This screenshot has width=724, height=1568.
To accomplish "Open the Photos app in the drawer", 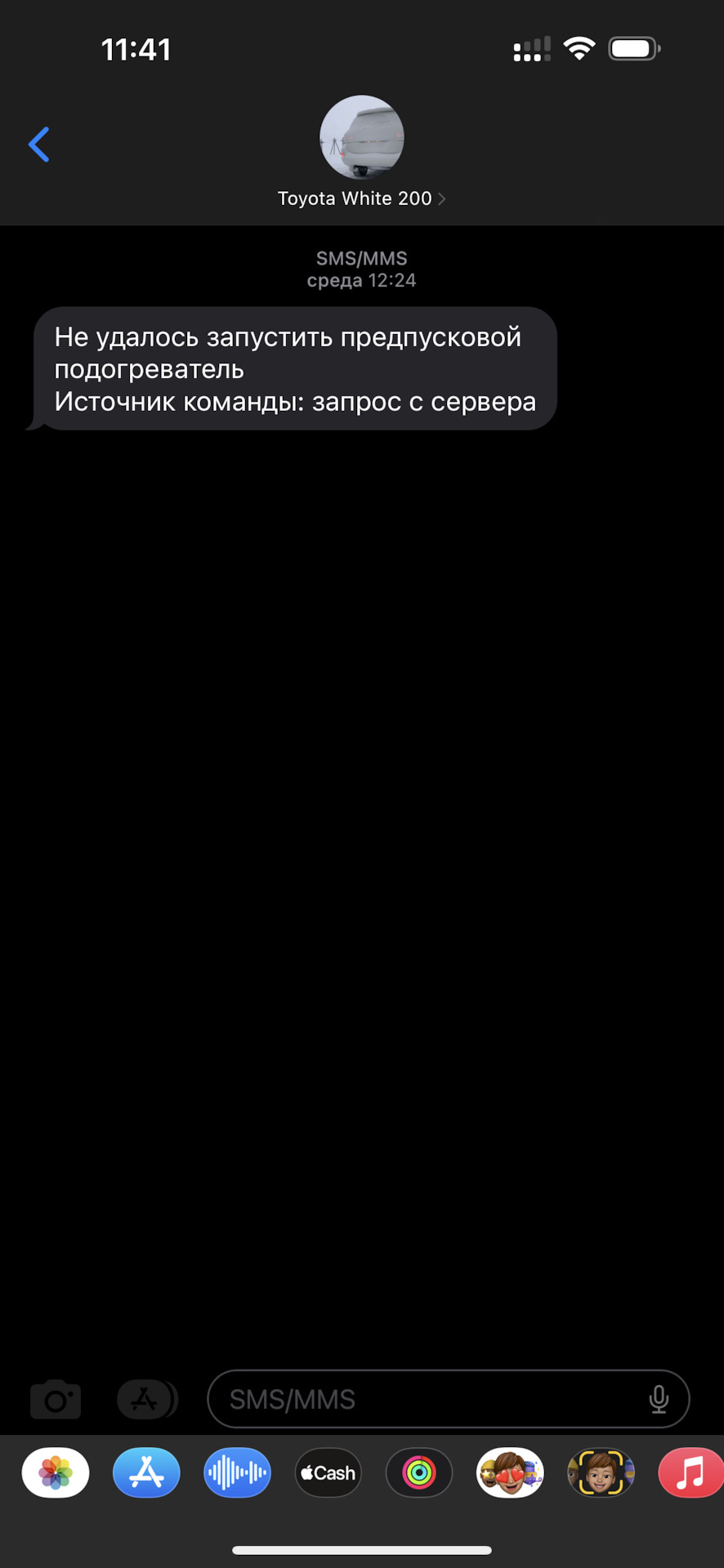I will [56, 1472].
